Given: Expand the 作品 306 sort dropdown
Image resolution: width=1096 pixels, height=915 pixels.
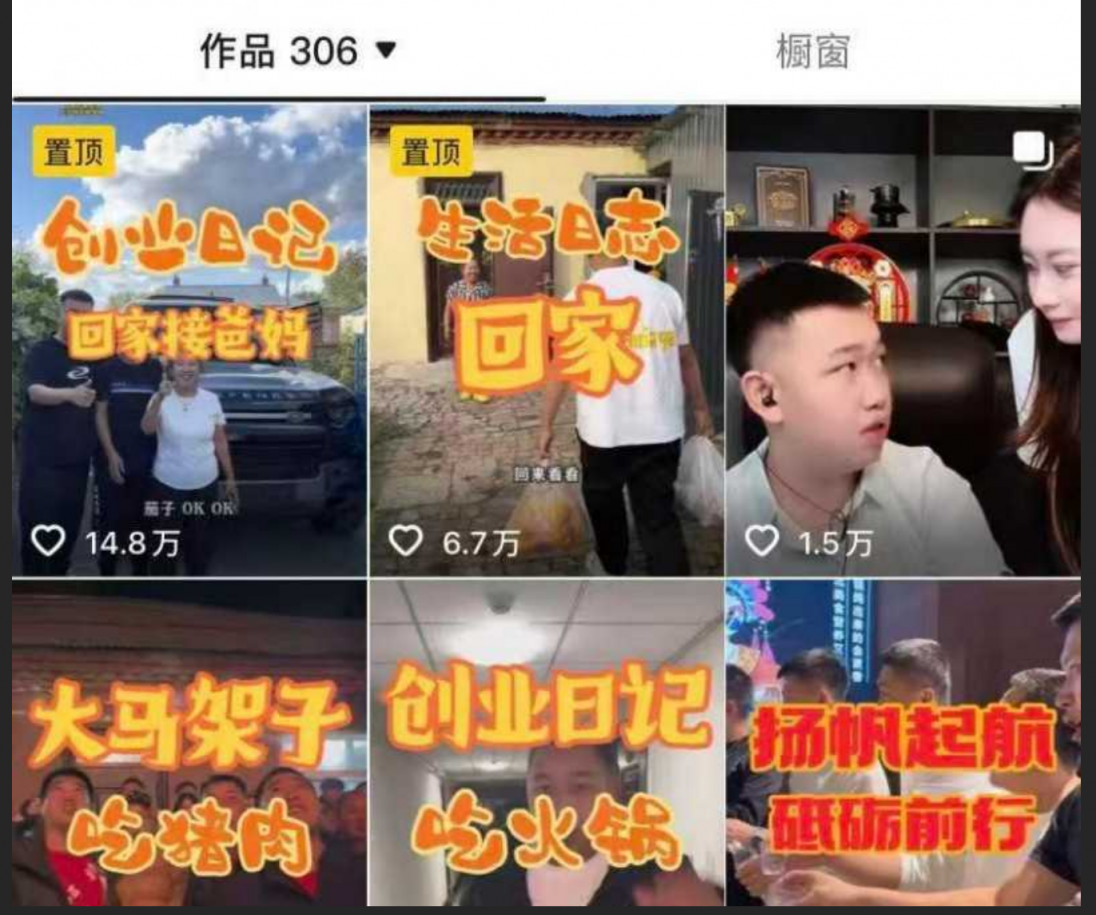Looking at the screenshot, I should [x=386, y=50].
